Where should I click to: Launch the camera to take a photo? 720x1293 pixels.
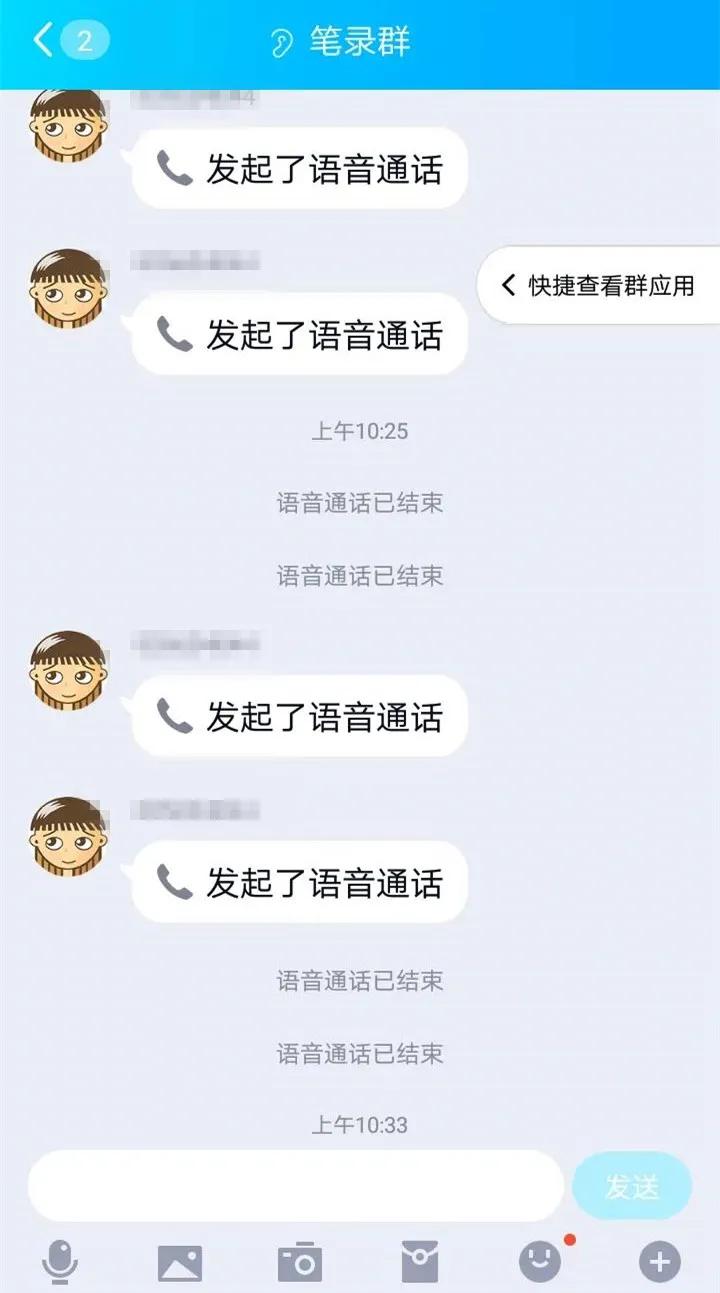tap(300, 1262)
